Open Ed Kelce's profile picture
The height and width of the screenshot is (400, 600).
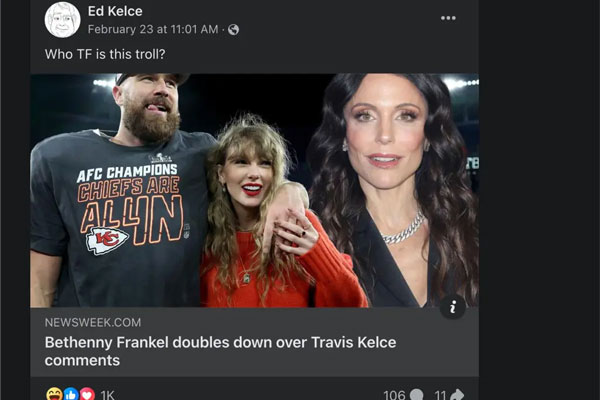tap(63, 19)
